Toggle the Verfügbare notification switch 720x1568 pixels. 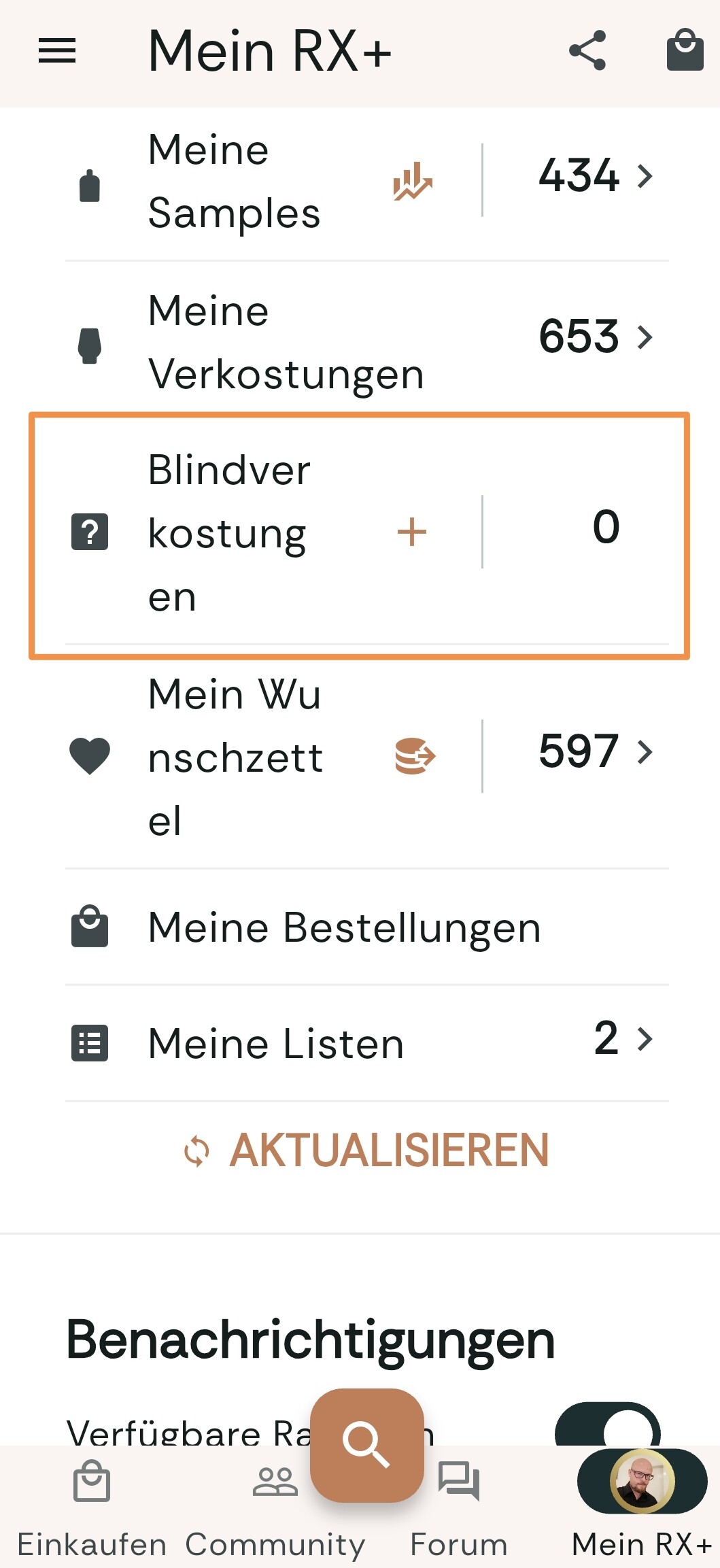[x=608, y=1427]
